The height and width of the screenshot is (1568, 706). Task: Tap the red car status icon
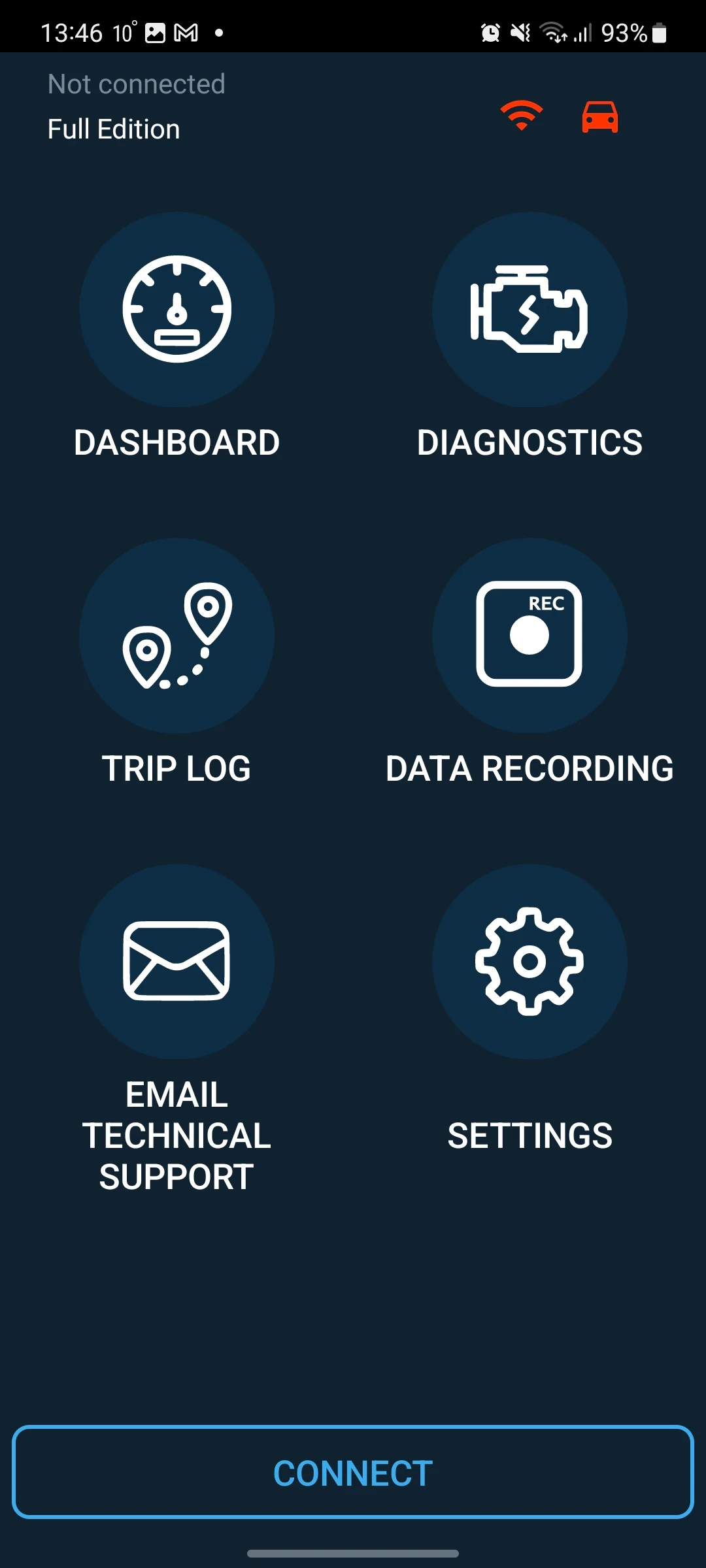tap(600, 117)
